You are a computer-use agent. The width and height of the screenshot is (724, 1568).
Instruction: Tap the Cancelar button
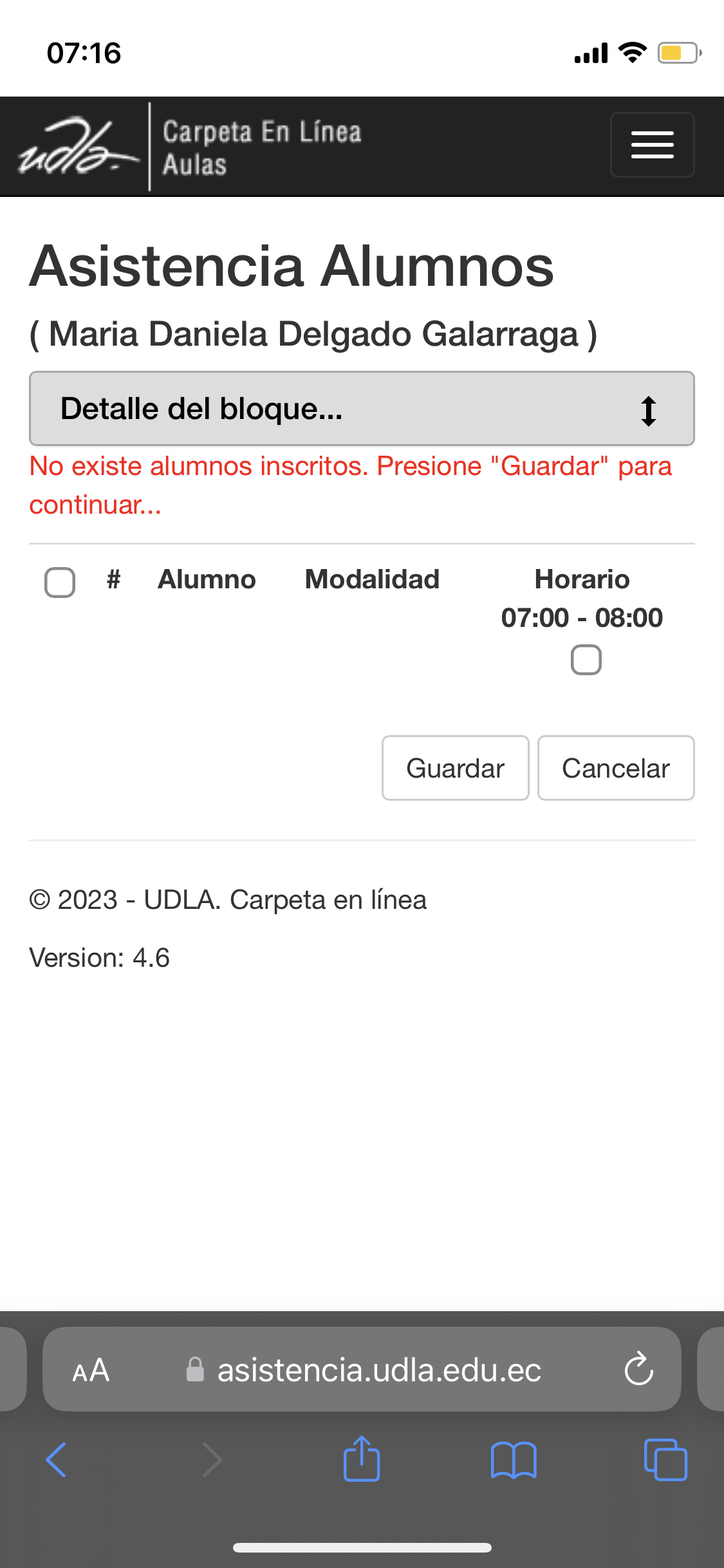pos(616,768)
